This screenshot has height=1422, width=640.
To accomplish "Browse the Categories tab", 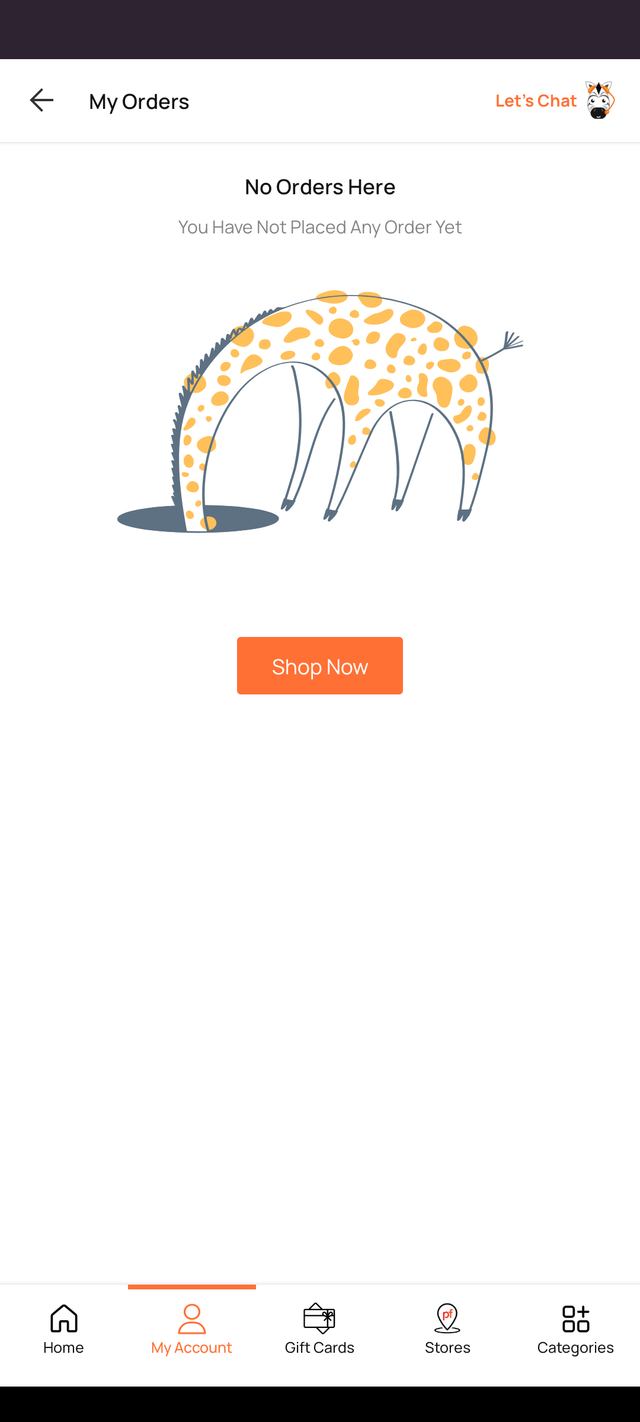I will [x=575, y=1329].
